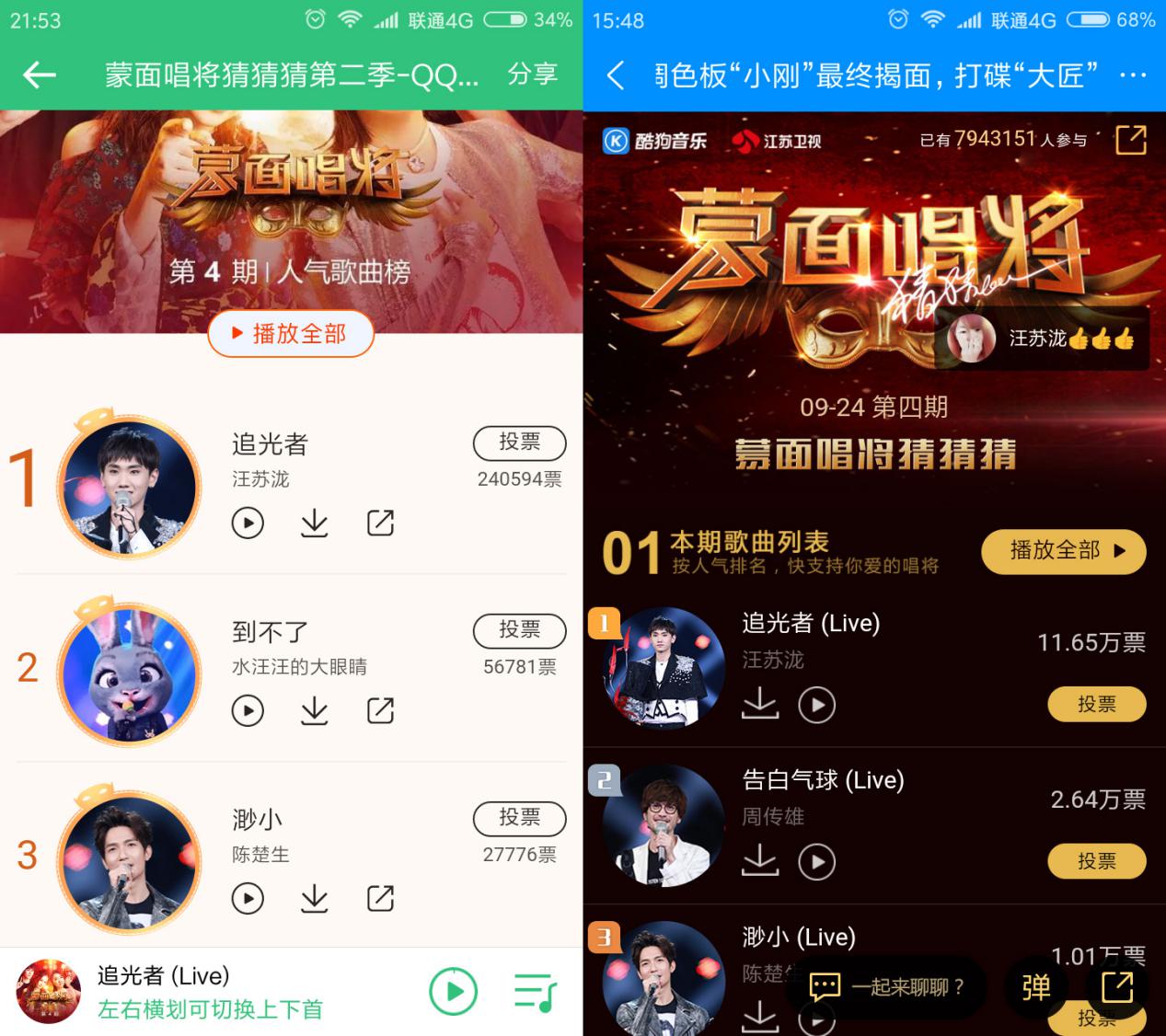Vote for 渺小 with 27776票
Viewport: 1166px width, 1036px height.
(519, 818)
